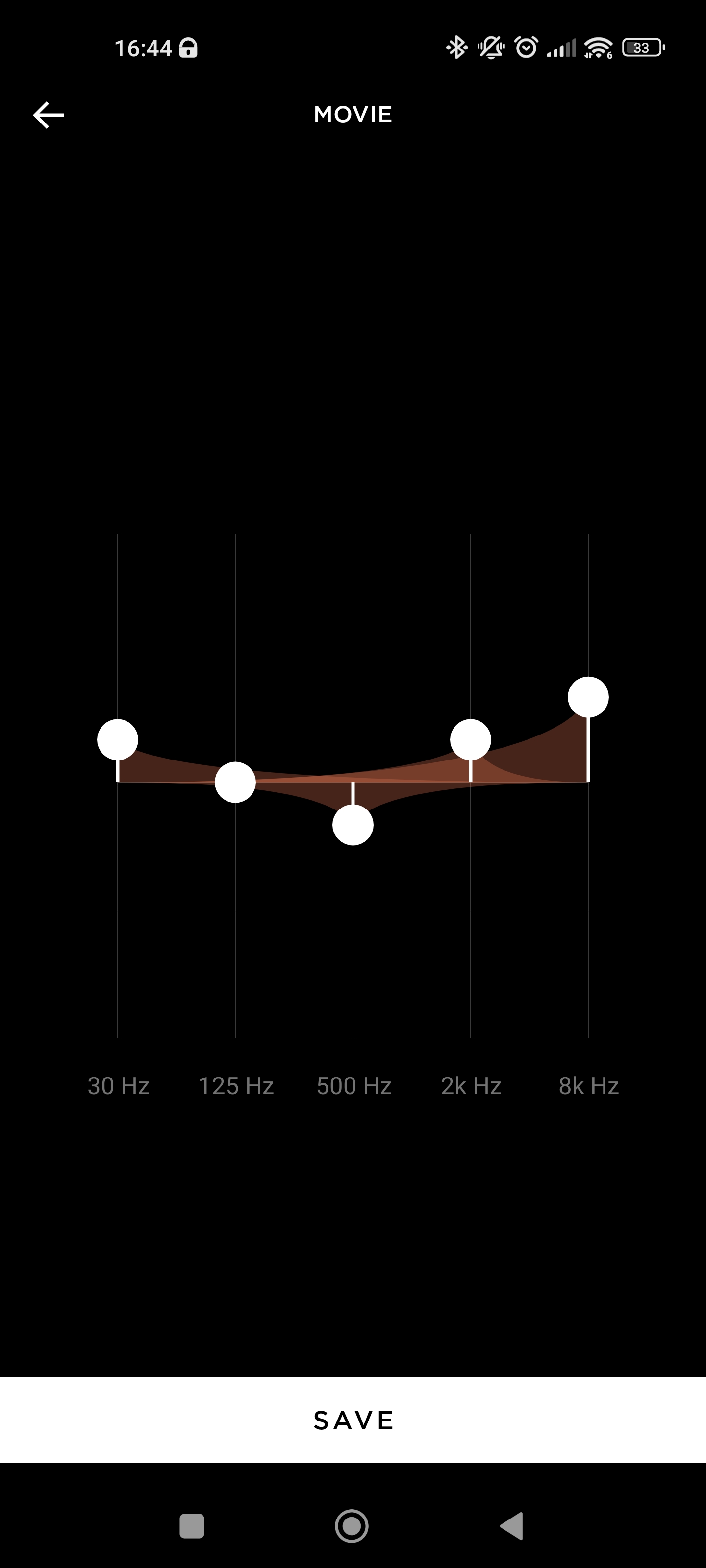This screenshot has height=1568, width=706.
Task: Tap the 500 Hz slider handle
Action: point(353,825)
